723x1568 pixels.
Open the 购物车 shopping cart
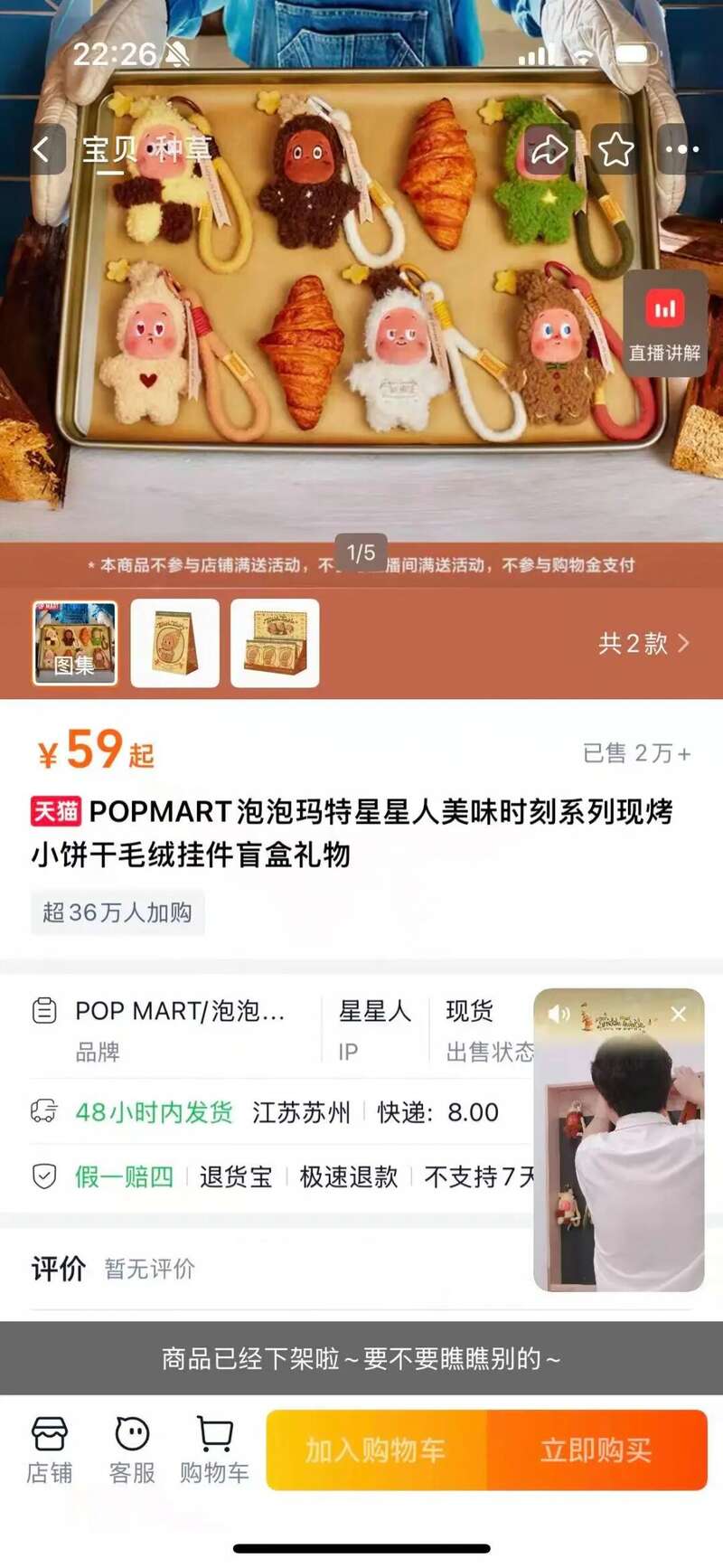click(214, 1450)
